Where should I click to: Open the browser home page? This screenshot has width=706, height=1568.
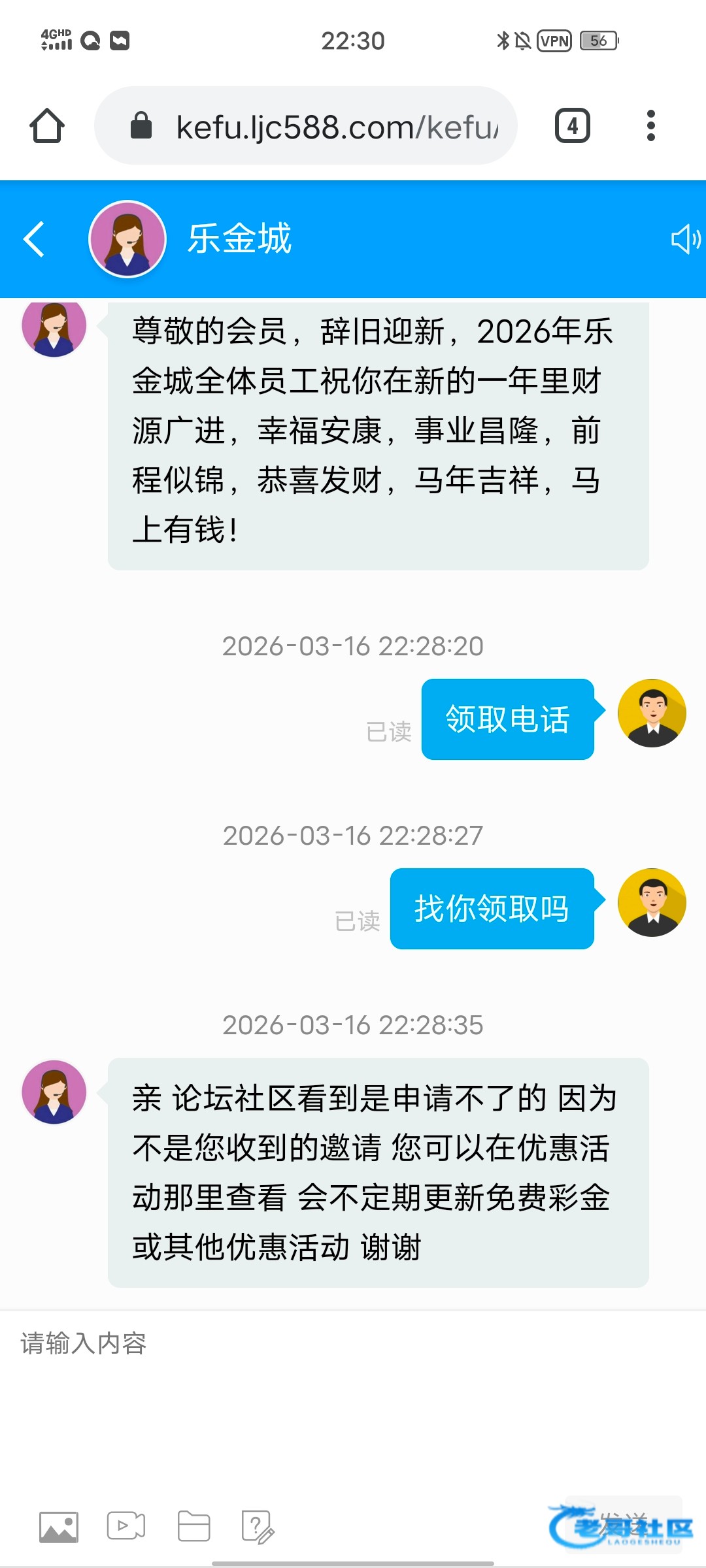pos(47,125)
